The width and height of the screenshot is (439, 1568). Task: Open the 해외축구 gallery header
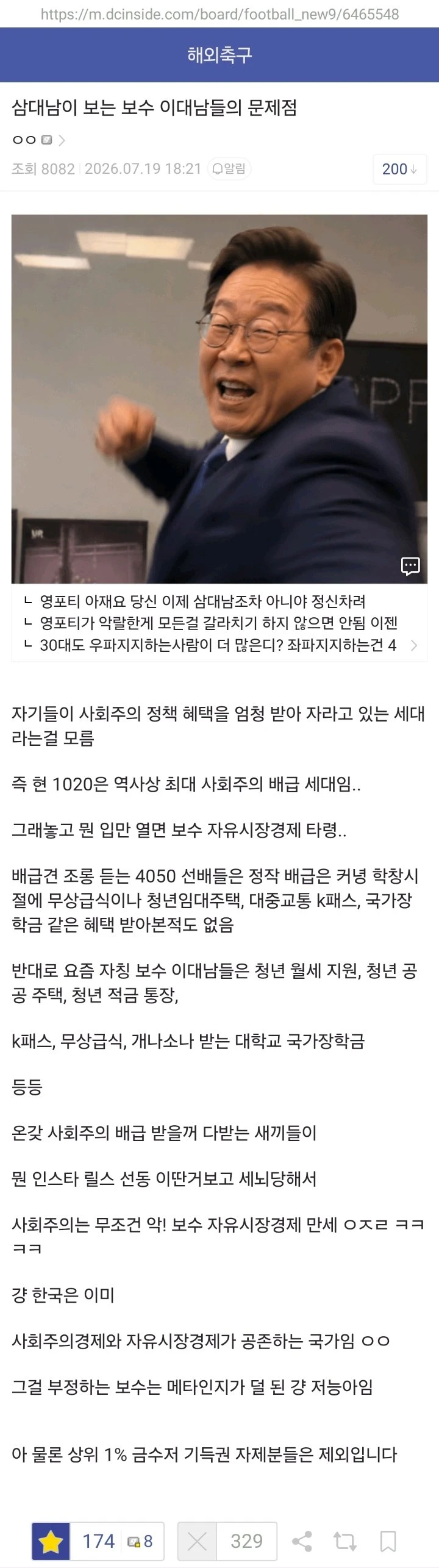click(220, 55)
